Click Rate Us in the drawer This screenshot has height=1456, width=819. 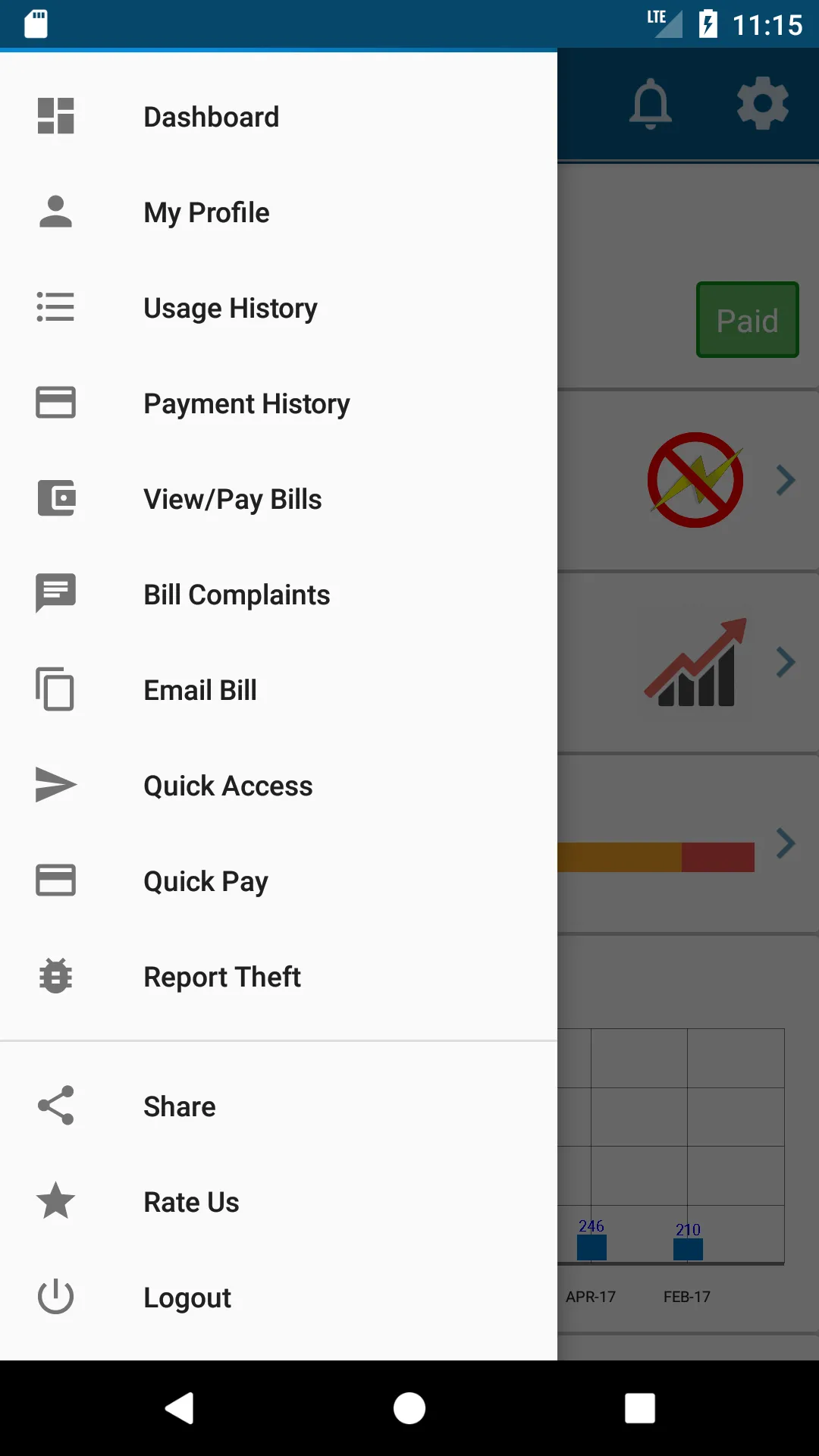[190, 1201]
